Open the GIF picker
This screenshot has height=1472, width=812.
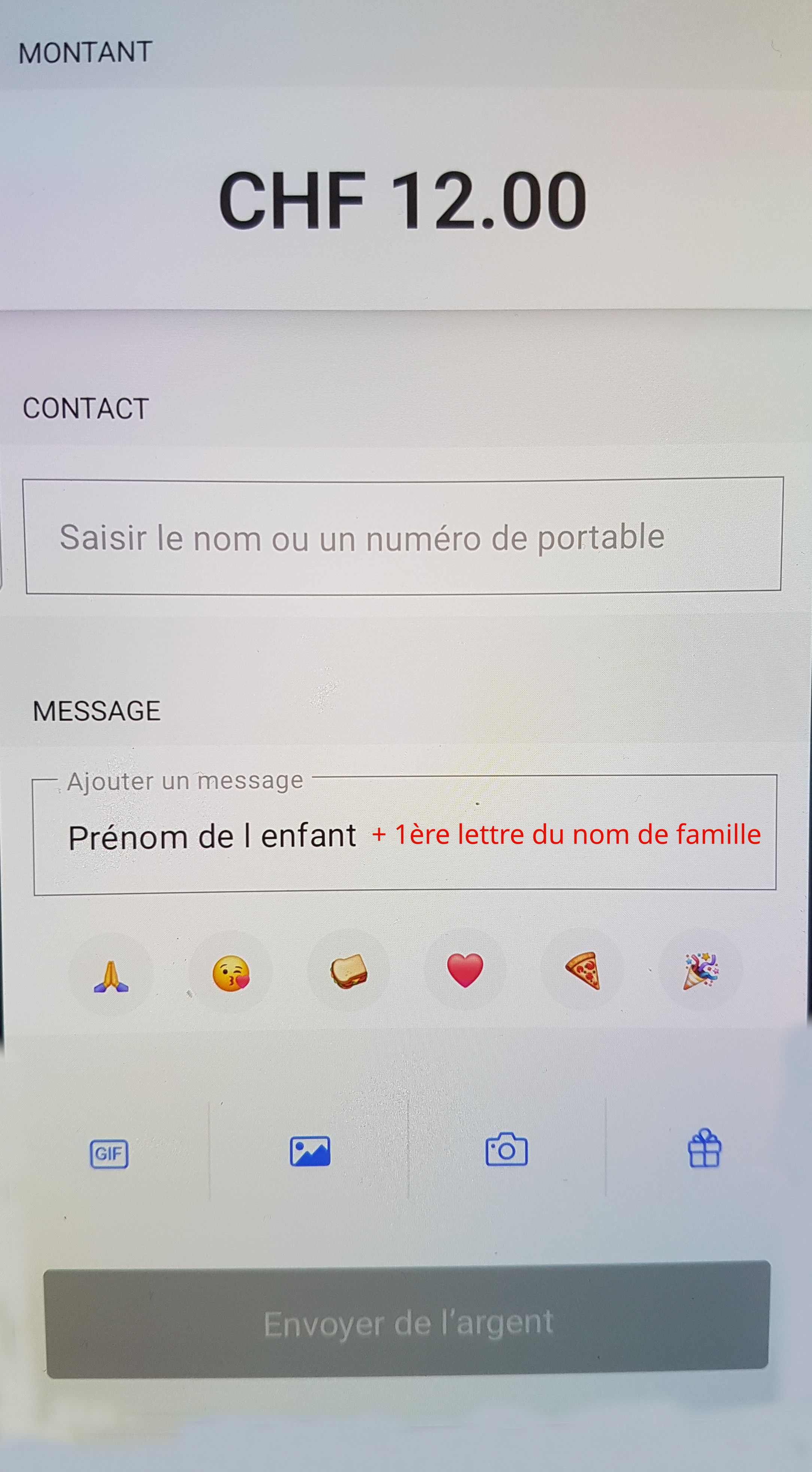tap(109, 1154)
